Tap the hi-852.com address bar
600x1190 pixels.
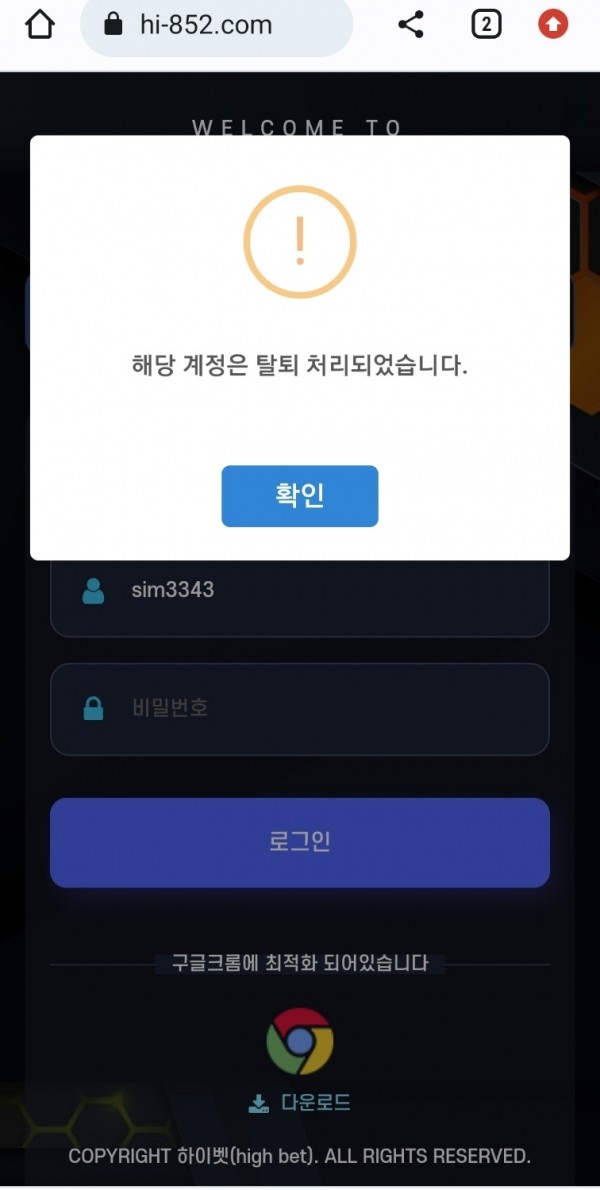[x=215, y=25]
